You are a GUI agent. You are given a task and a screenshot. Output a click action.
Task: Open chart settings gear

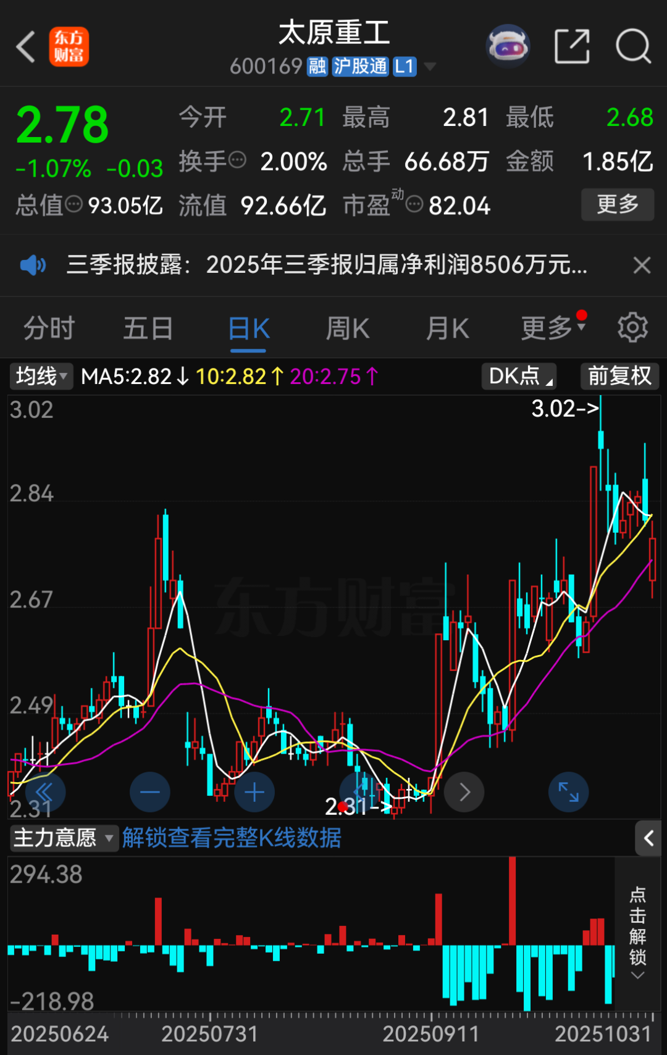coord(632,328)
